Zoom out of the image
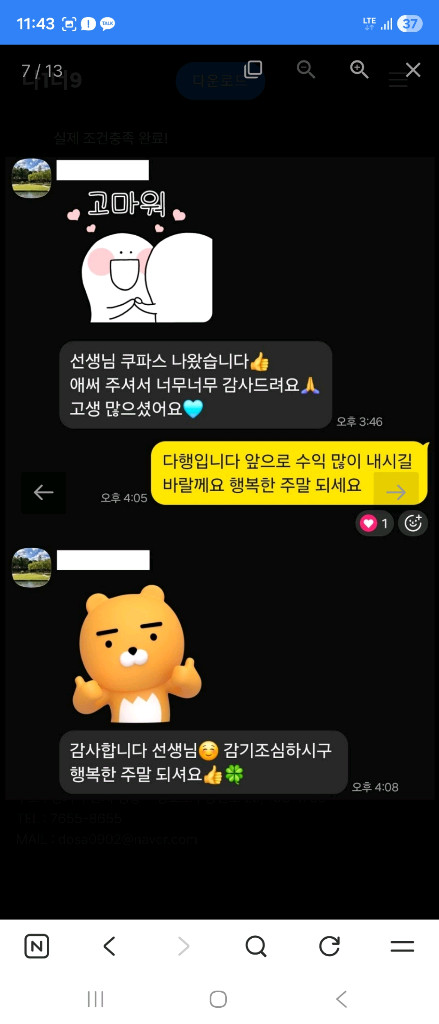This screenshot has width=439, height=1024. (x=306, y=69)
